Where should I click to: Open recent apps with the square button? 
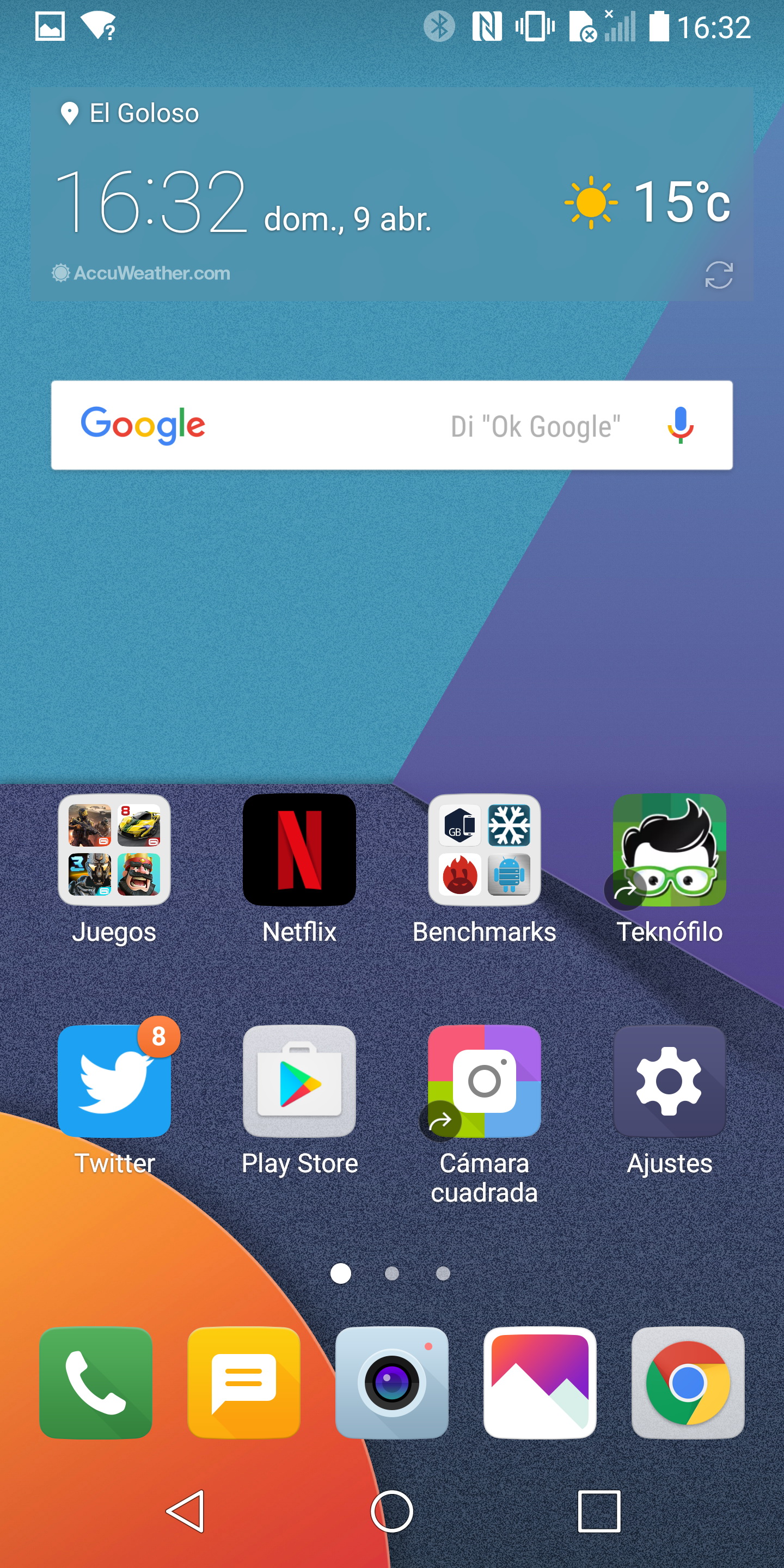pos(599,1511)
